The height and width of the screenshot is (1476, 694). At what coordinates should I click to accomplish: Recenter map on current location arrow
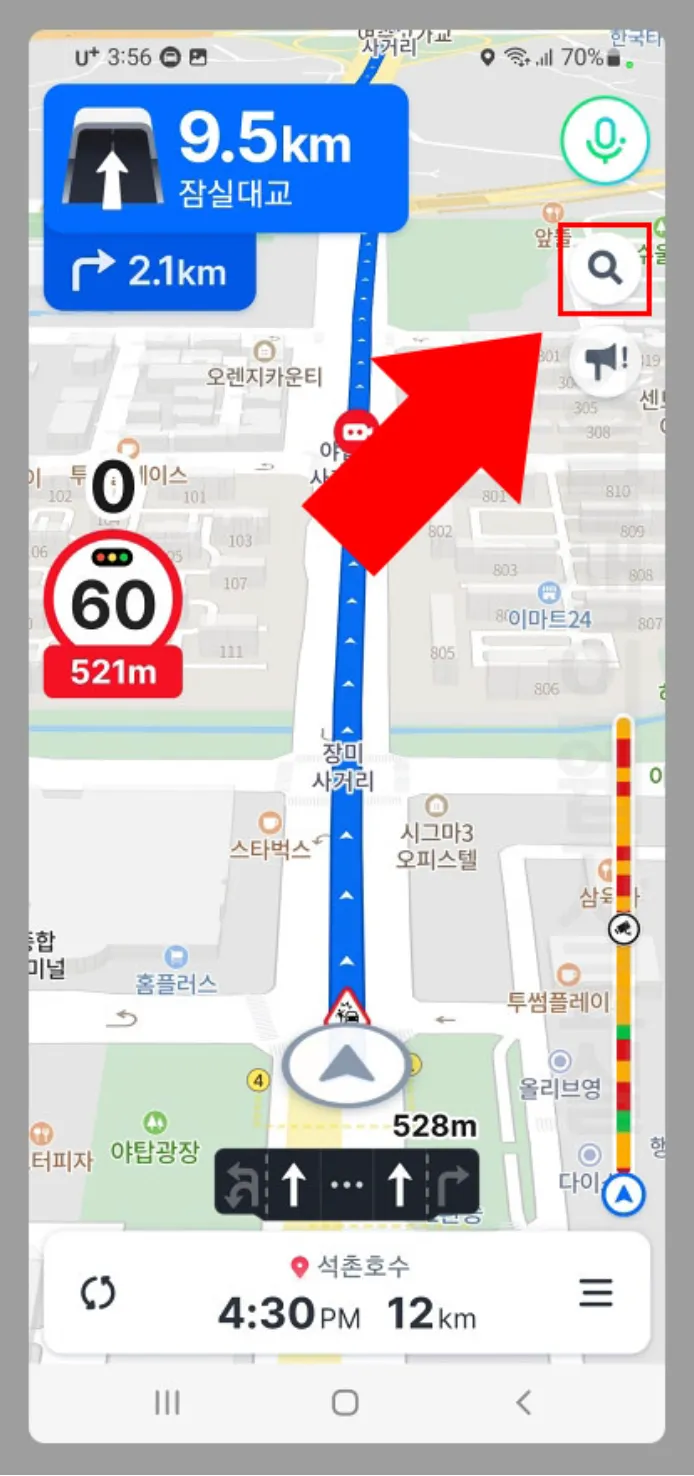coord(346,1066)
